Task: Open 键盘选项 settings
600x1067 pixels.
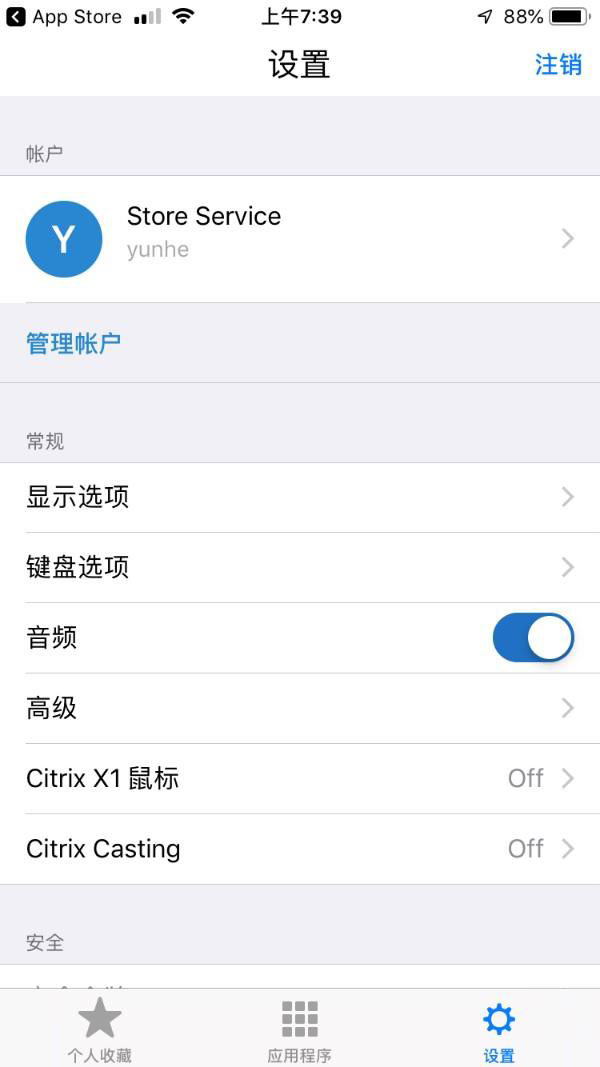Action: point(300,567)
